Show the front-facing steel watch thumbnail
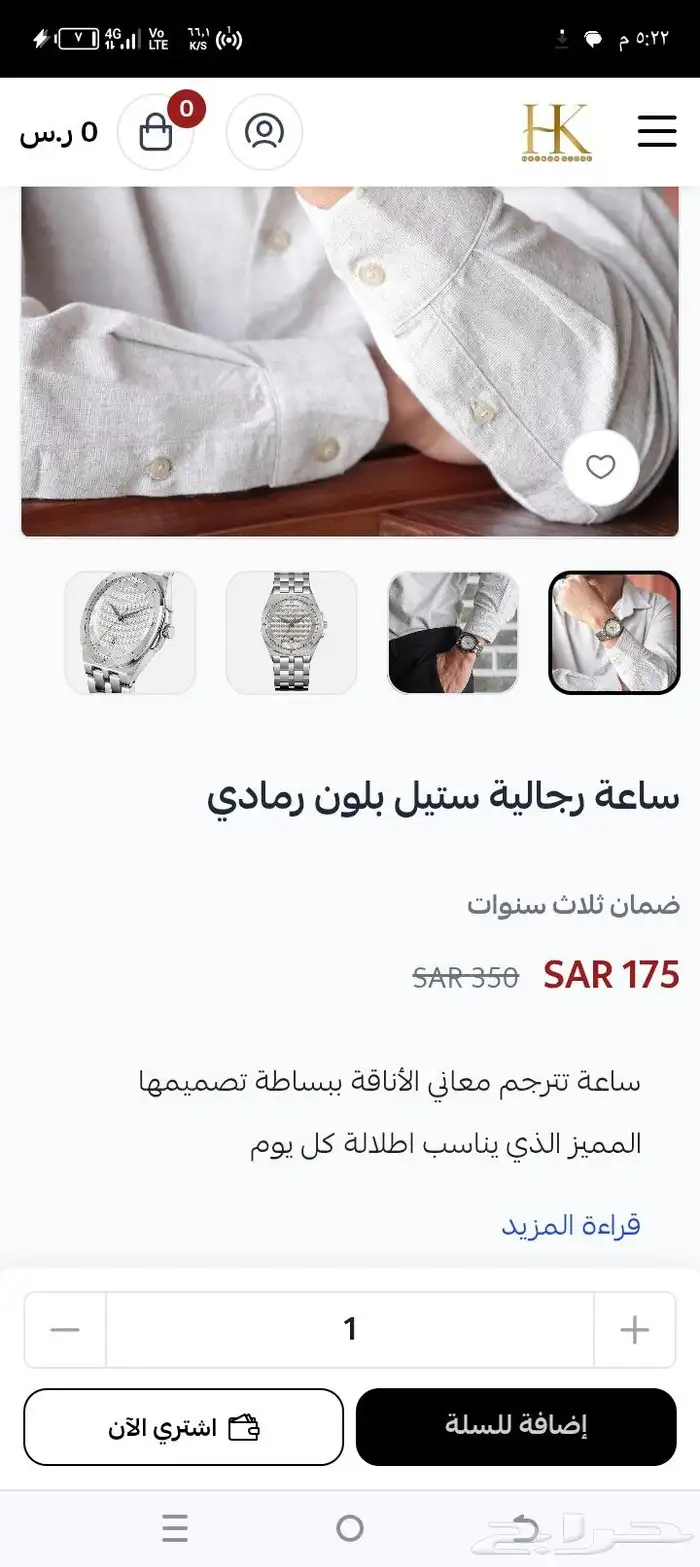Viewport: 700px width, 1567px height. pyautogui.click(x=291, y=632)
